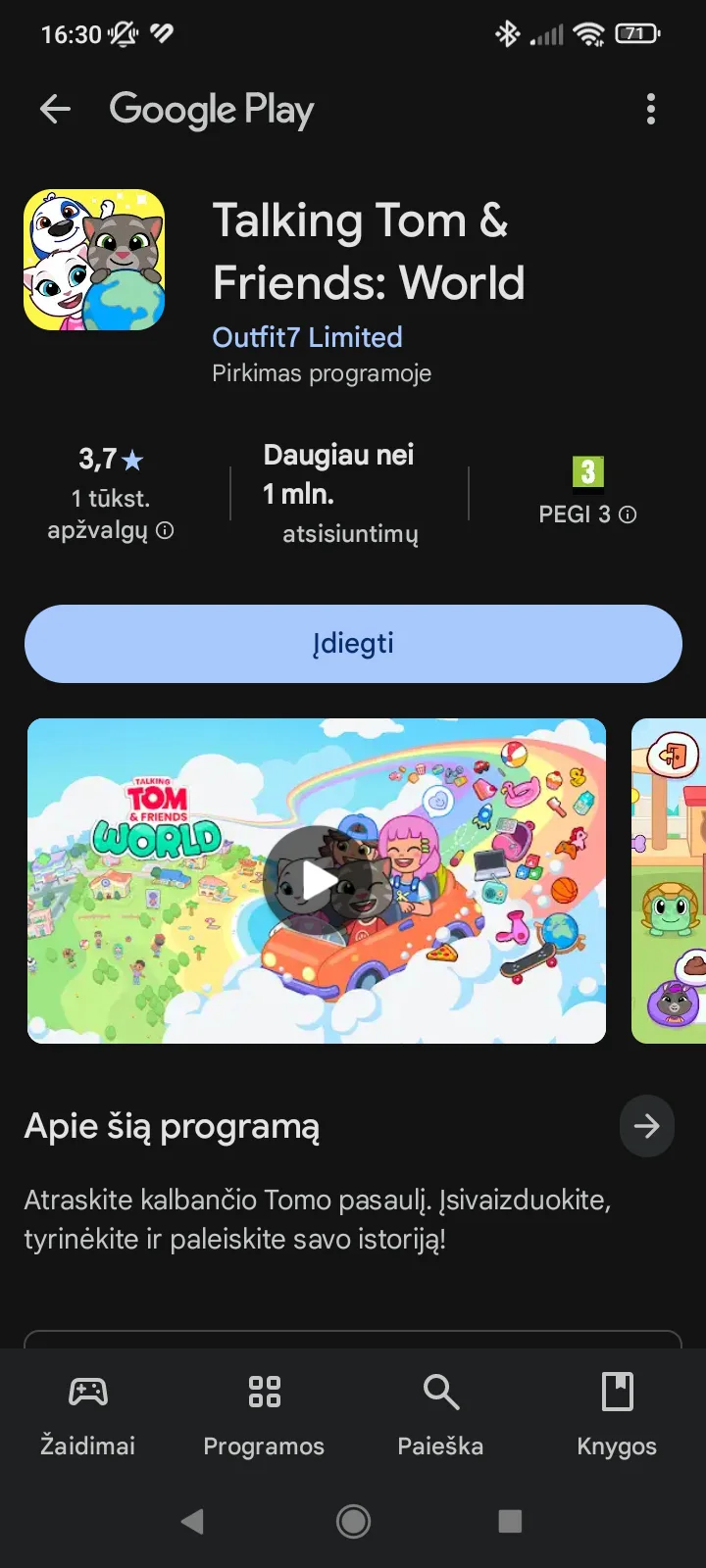Go back using the app bar arrow

pyautogui.click(x=55, y=110)
